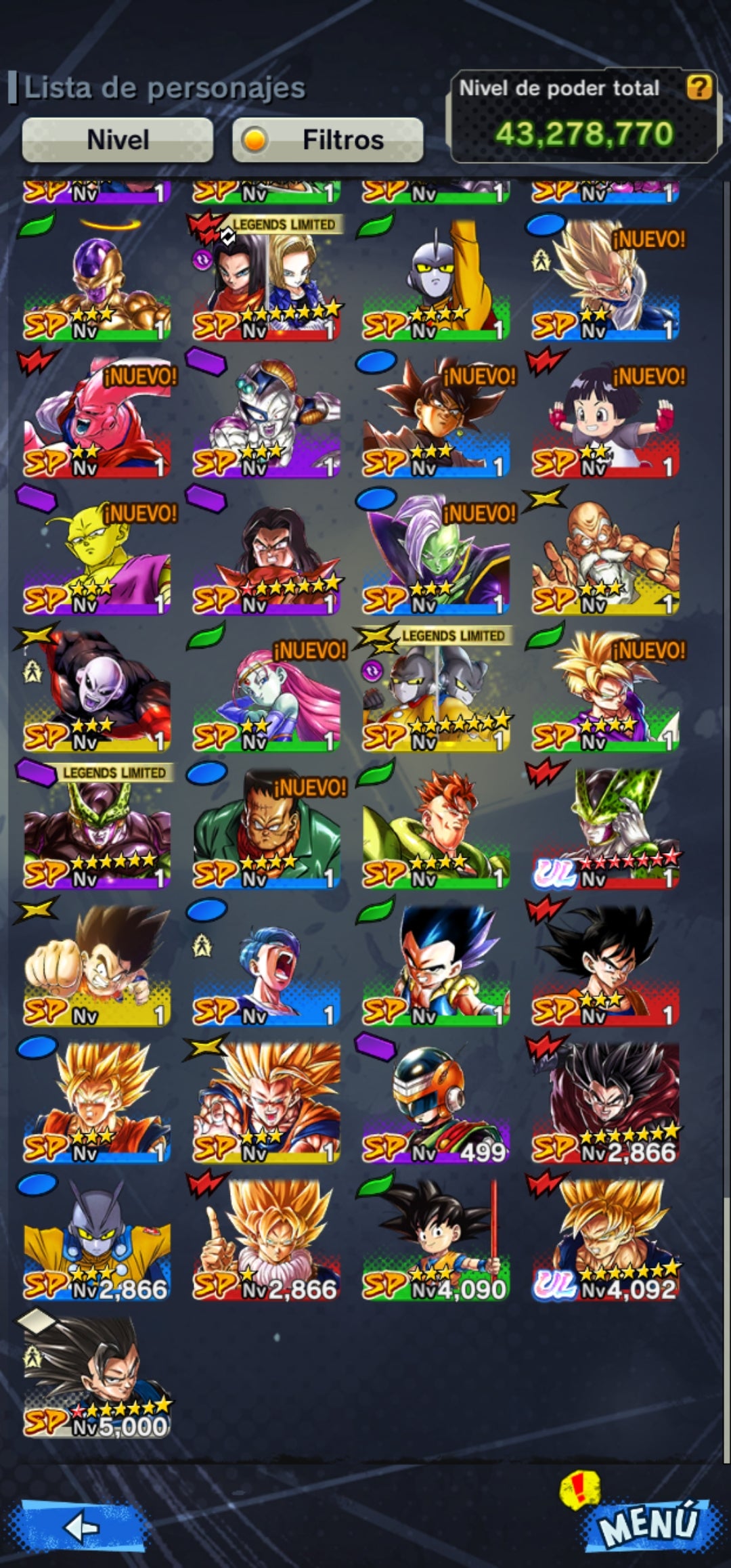
Task: Tap the yellow question mark help icon
Action: tap(699, 87)
